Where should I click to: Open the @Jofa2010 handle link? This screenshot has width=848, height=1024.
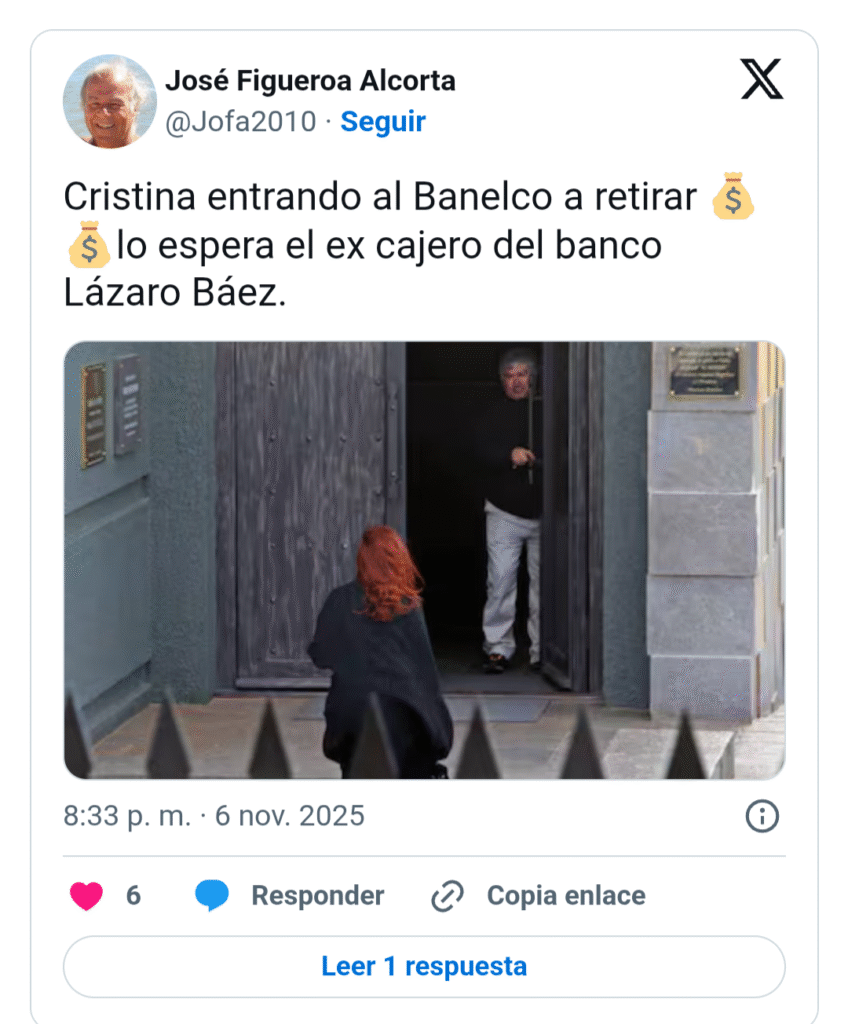tap(239, 122)
